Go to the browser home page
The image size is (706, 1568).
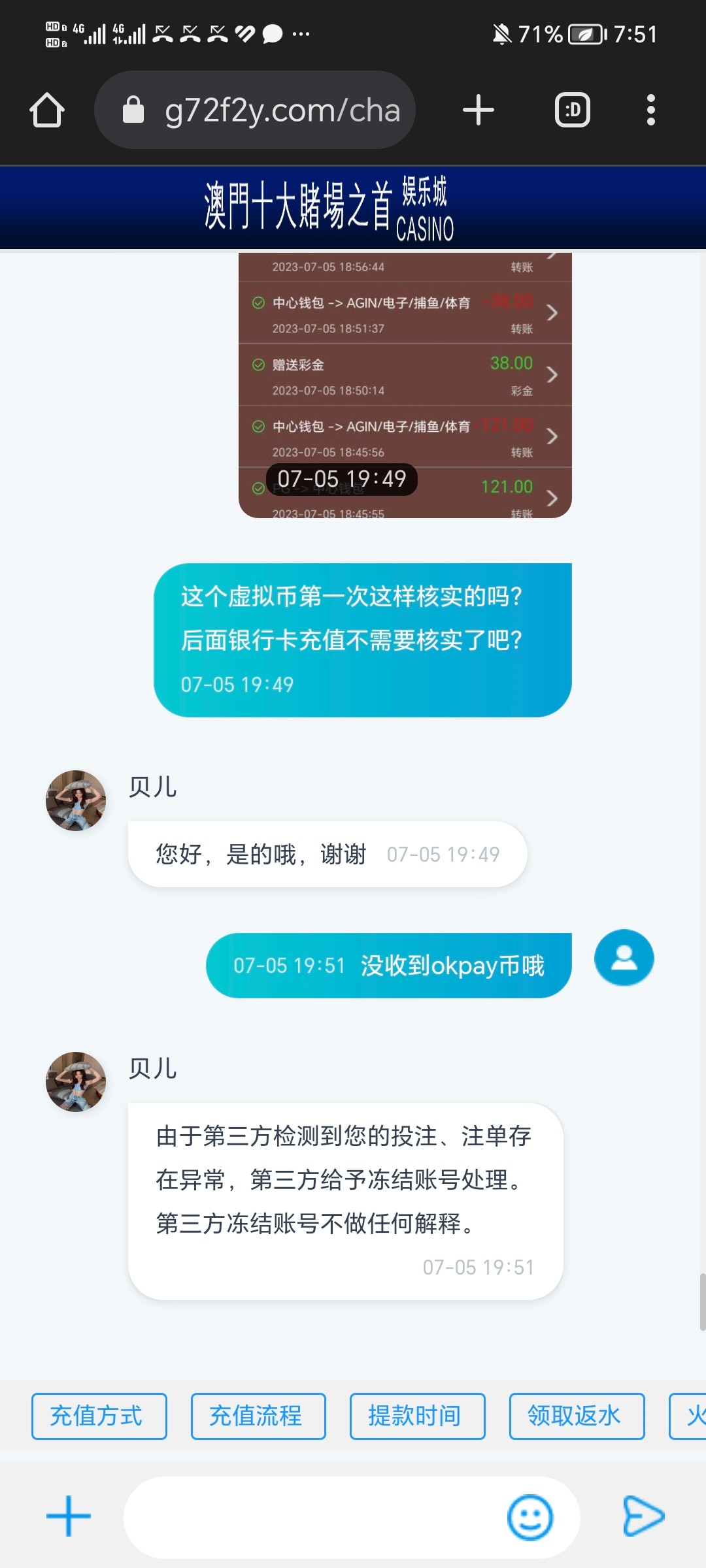tap(47, 110)
